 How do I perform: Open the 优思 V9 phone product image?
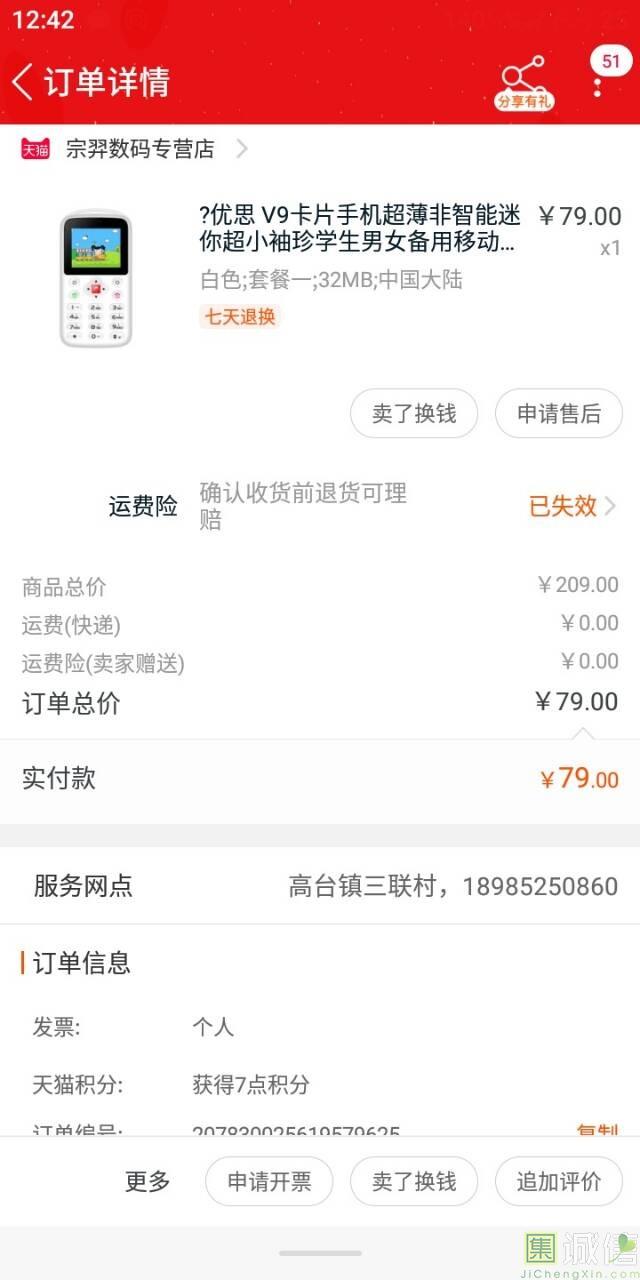[x=96, y=278]
